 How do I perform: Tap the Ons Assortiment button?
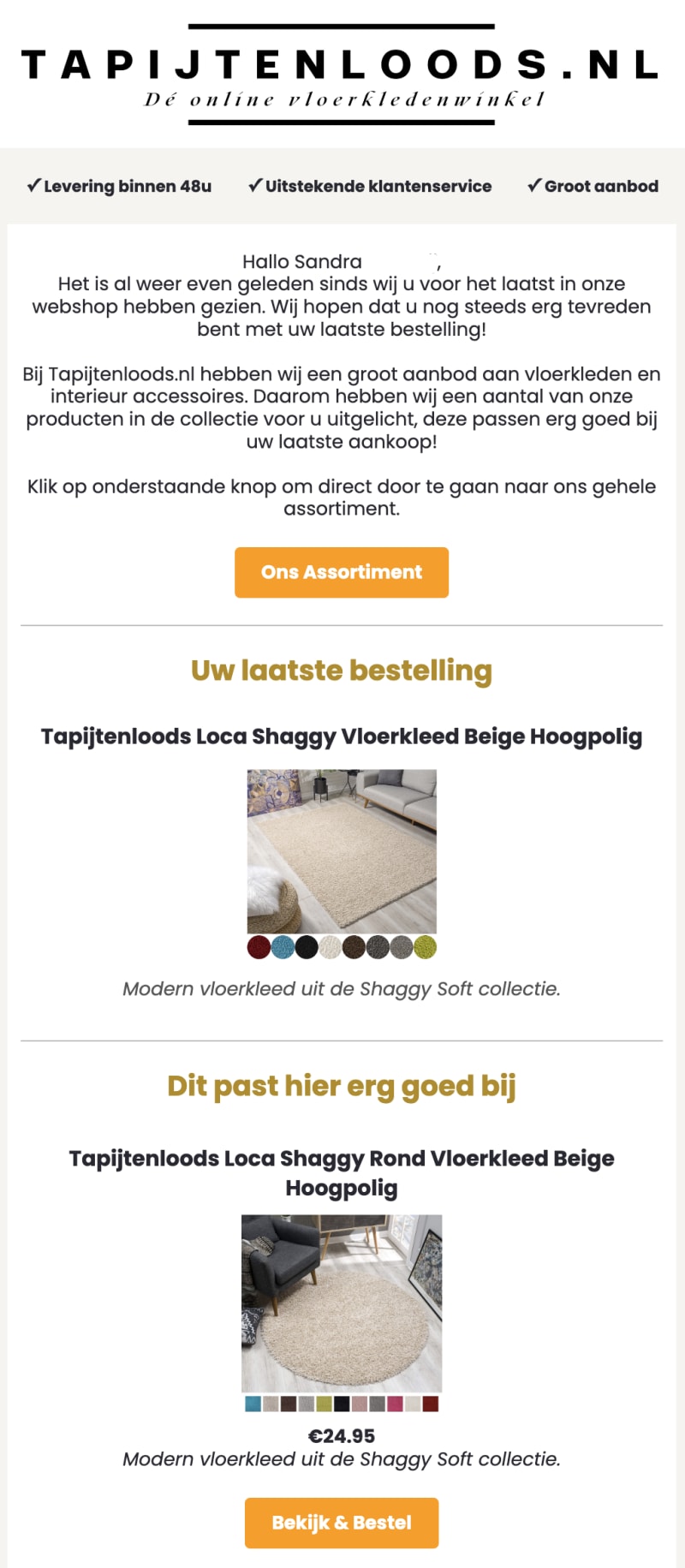point(342,572)
